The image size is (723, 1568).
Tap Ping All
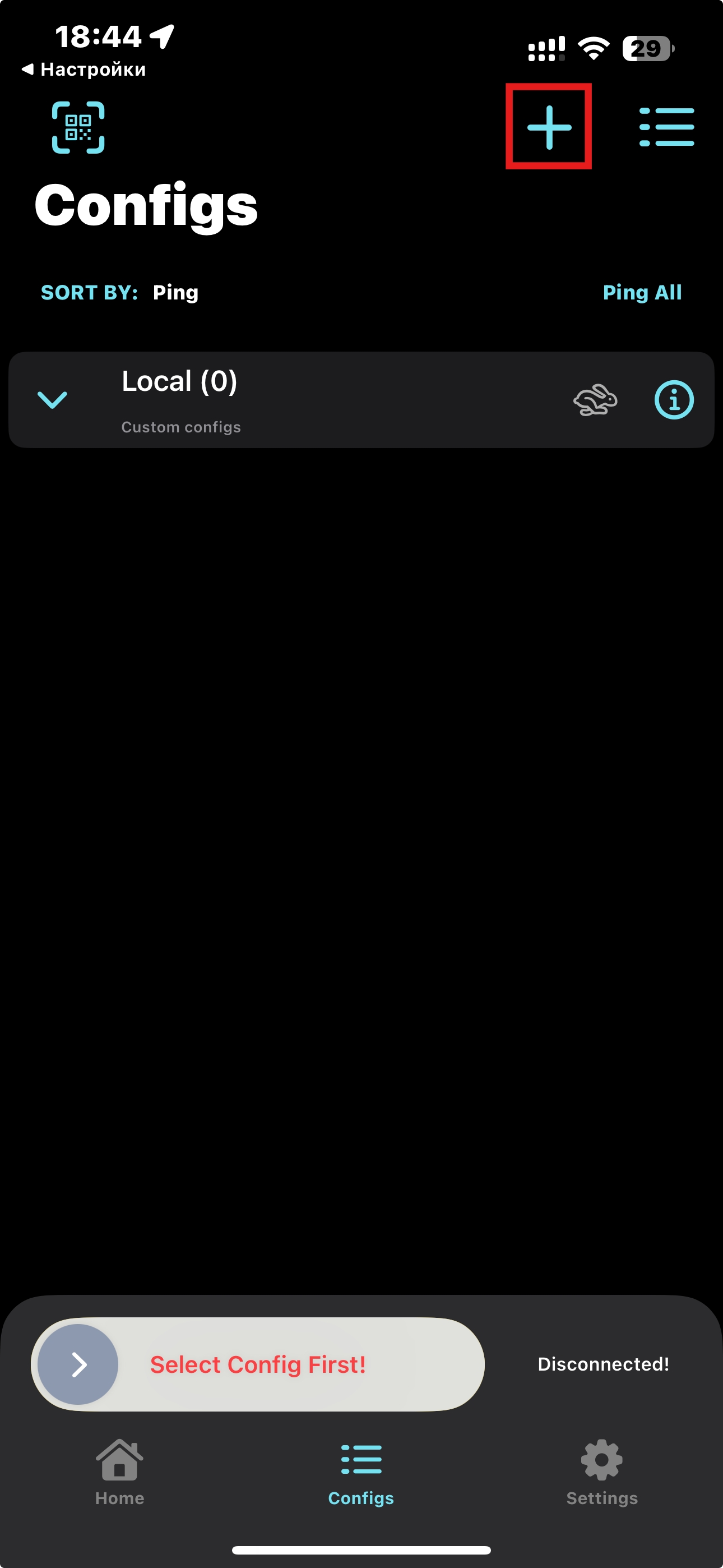641,293
